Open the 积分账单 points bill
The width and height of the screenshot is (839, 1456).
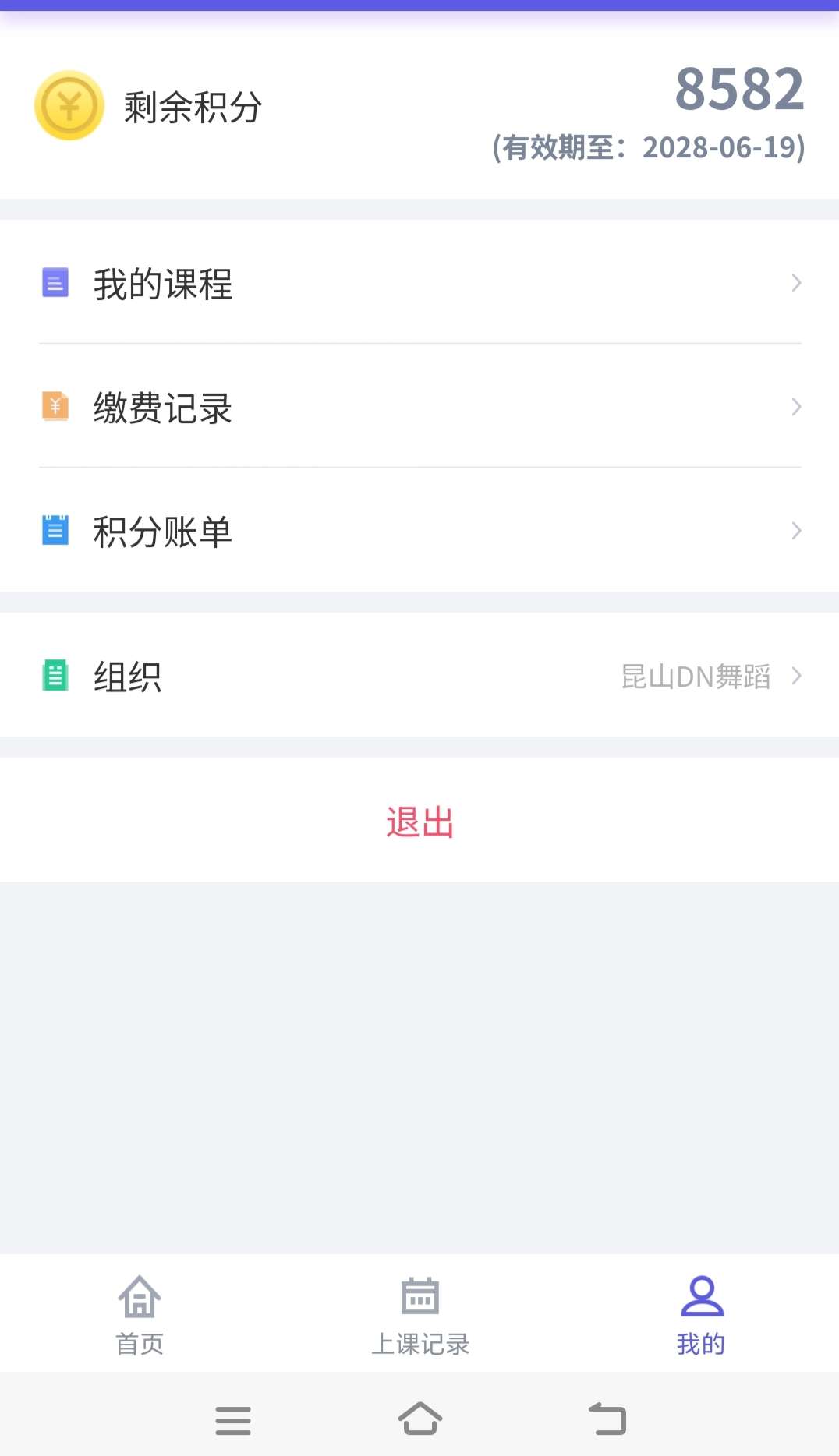click(419, 531)
